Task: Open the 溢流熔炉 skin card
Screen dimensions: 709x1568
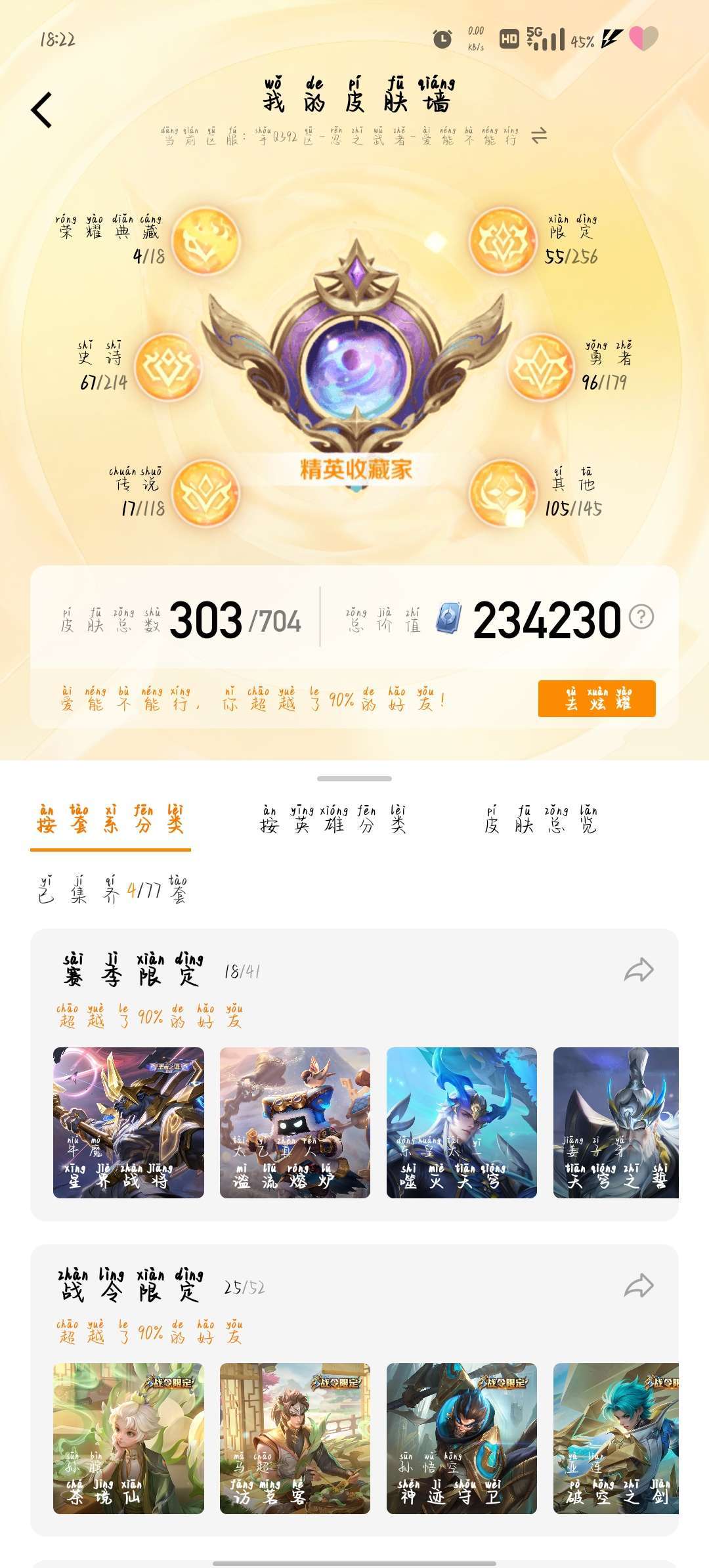Action: pyautogui.click(x=295, y=1123)
